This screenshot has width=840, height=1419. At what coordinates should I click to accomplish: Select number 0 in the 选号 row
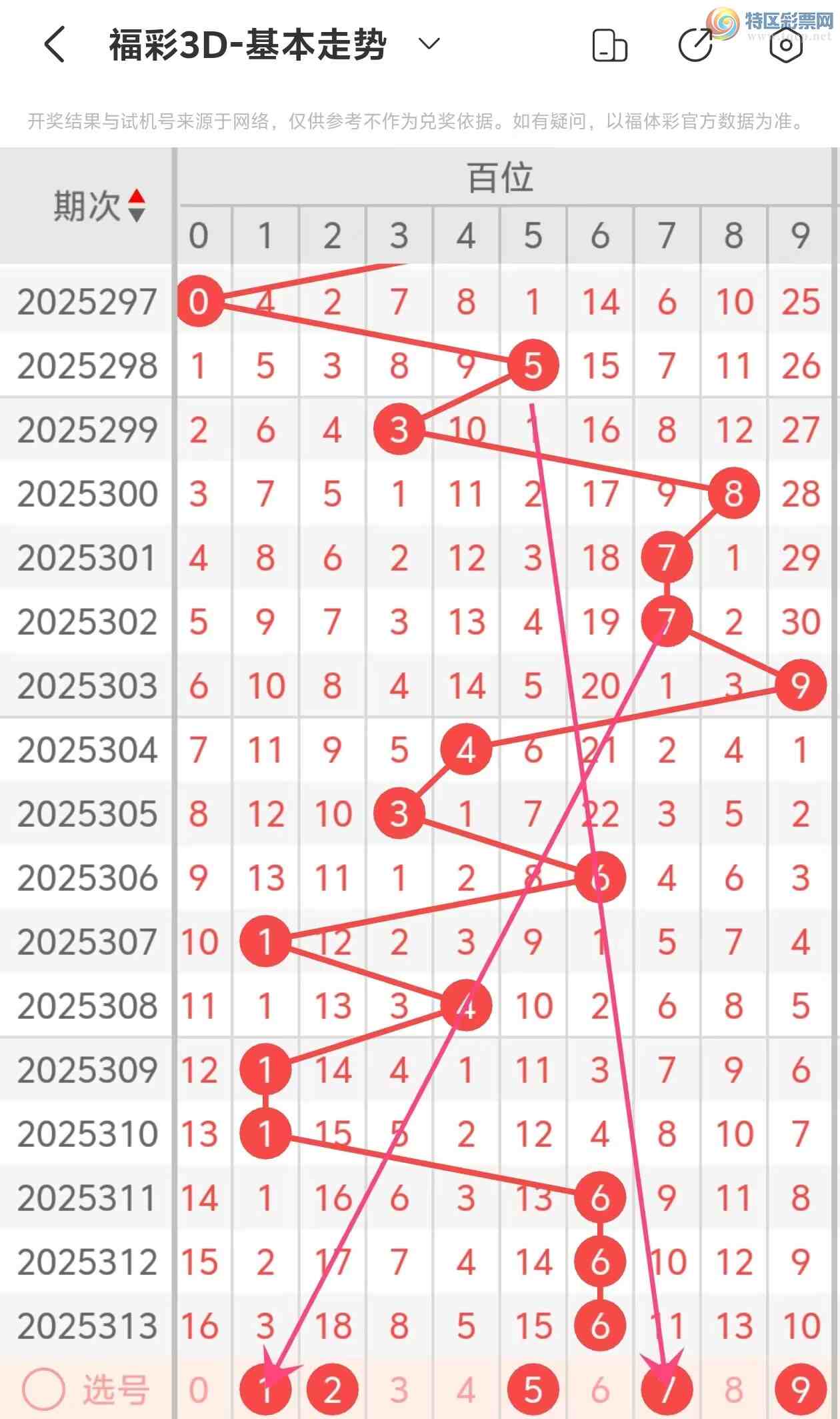click(199, 1390)
